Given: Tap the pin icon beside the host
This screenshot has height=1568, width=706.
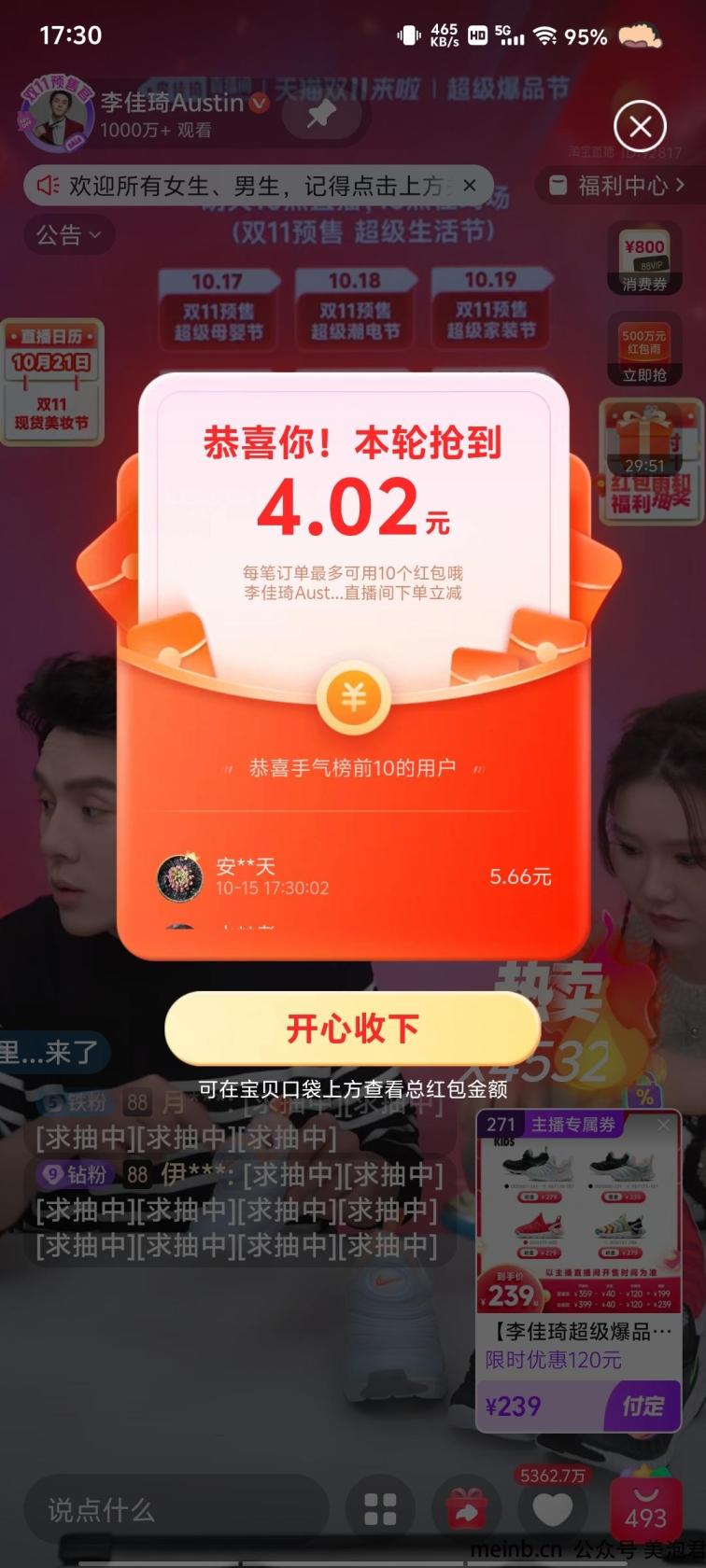Looking at the screenshot, I should pos(322,114).
